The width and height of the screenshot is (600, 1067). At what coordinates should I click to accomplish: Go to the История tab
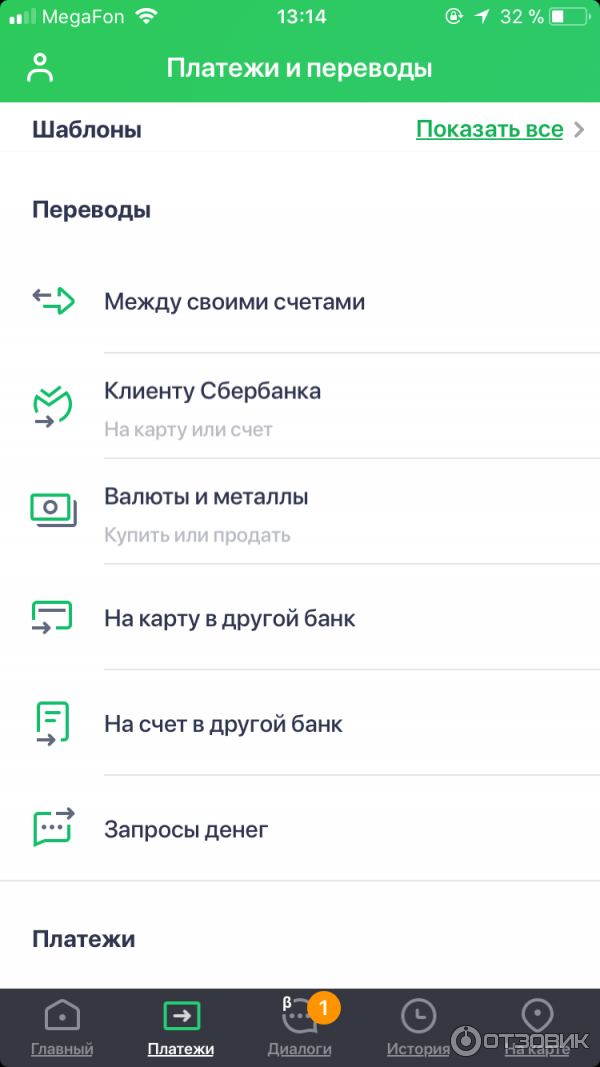418,1028
